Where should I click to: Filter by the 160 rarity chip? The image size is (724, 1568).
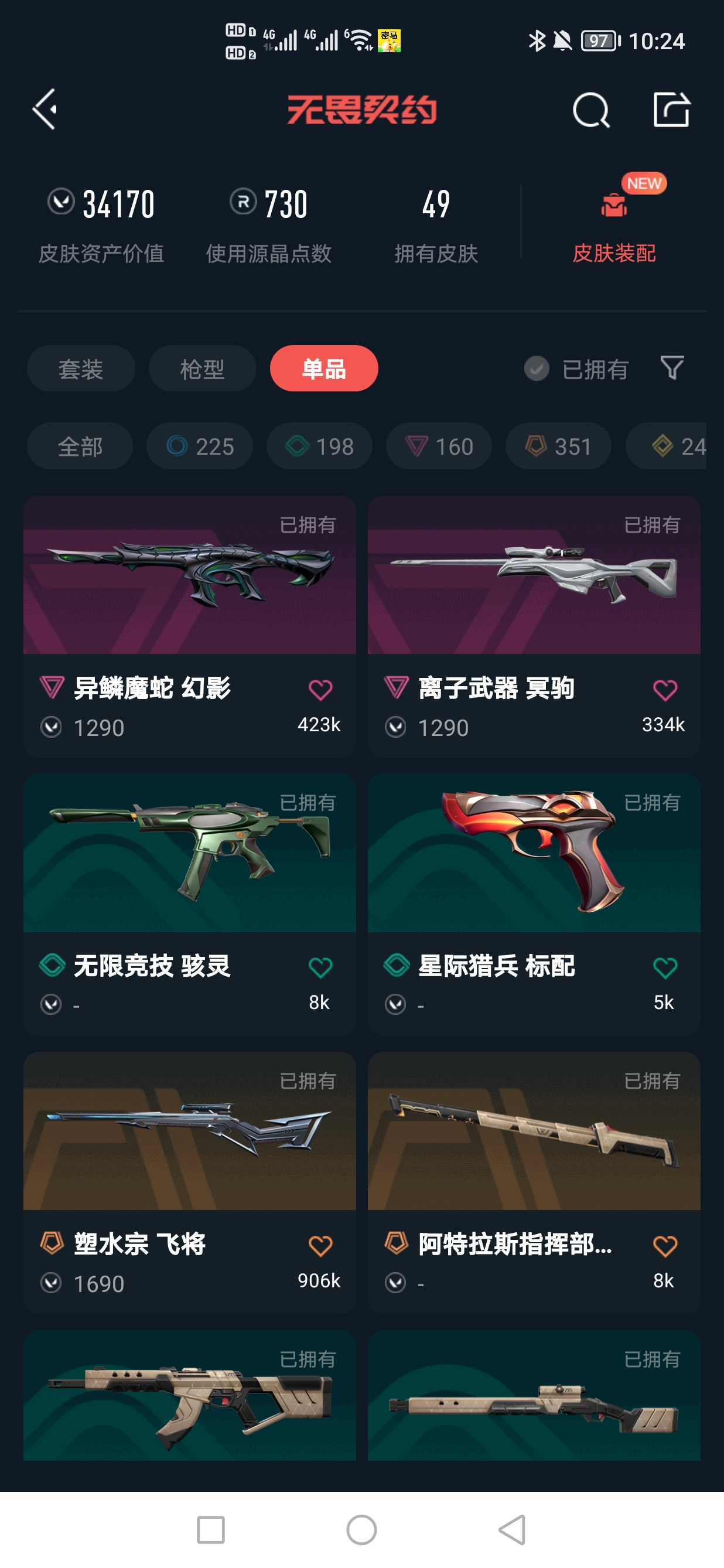439,446
